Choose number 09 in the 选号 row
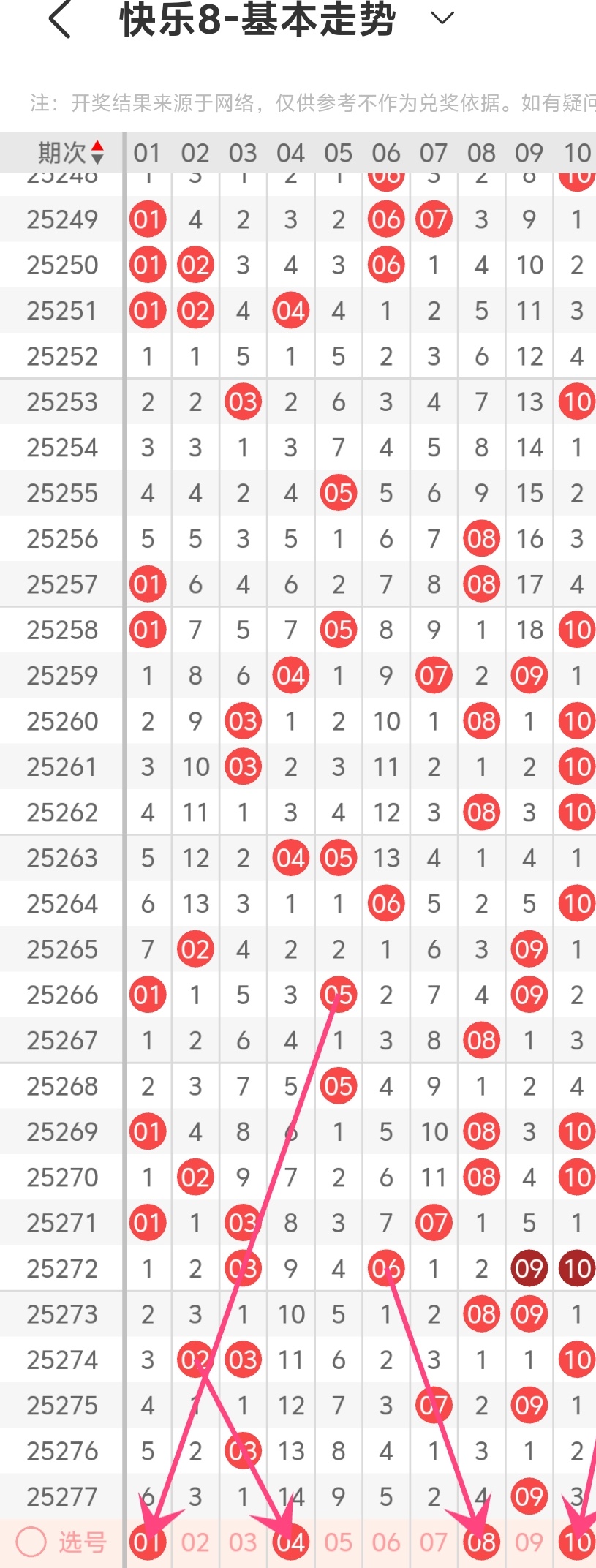Image resolution: width=596 pixels, height=1568 pixels. point(529,1542)
